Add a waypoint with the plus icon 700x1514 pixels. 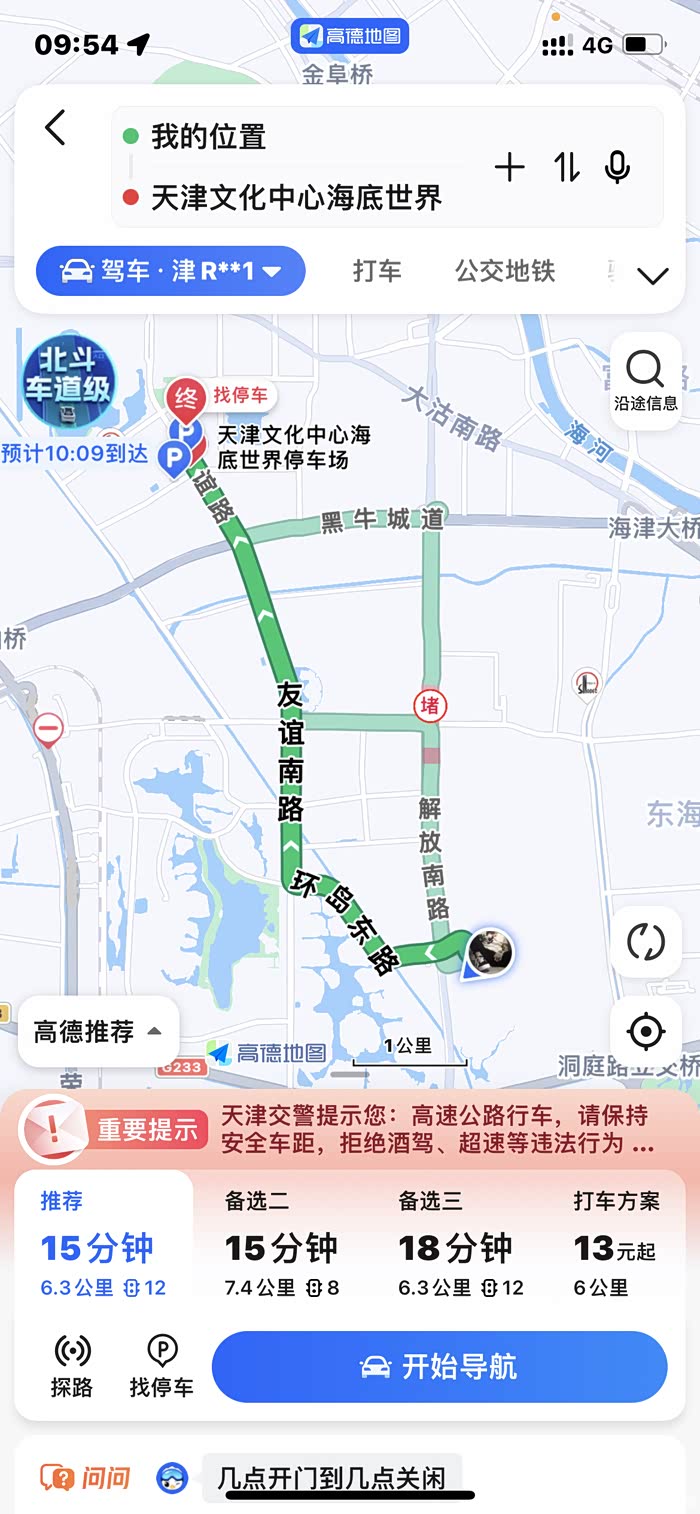[x=510, y=167]
